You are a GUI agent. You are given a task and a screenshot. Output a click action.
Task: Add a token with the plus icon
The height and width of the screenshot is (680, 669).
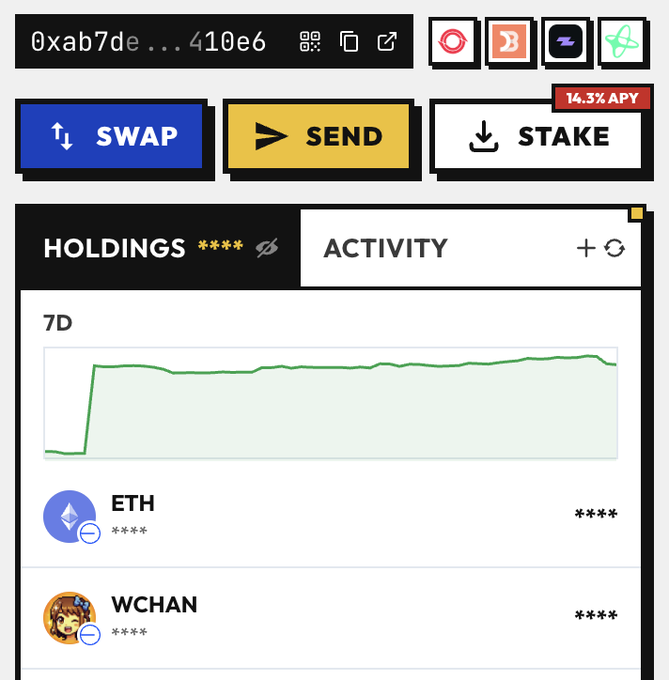(586, 248)
